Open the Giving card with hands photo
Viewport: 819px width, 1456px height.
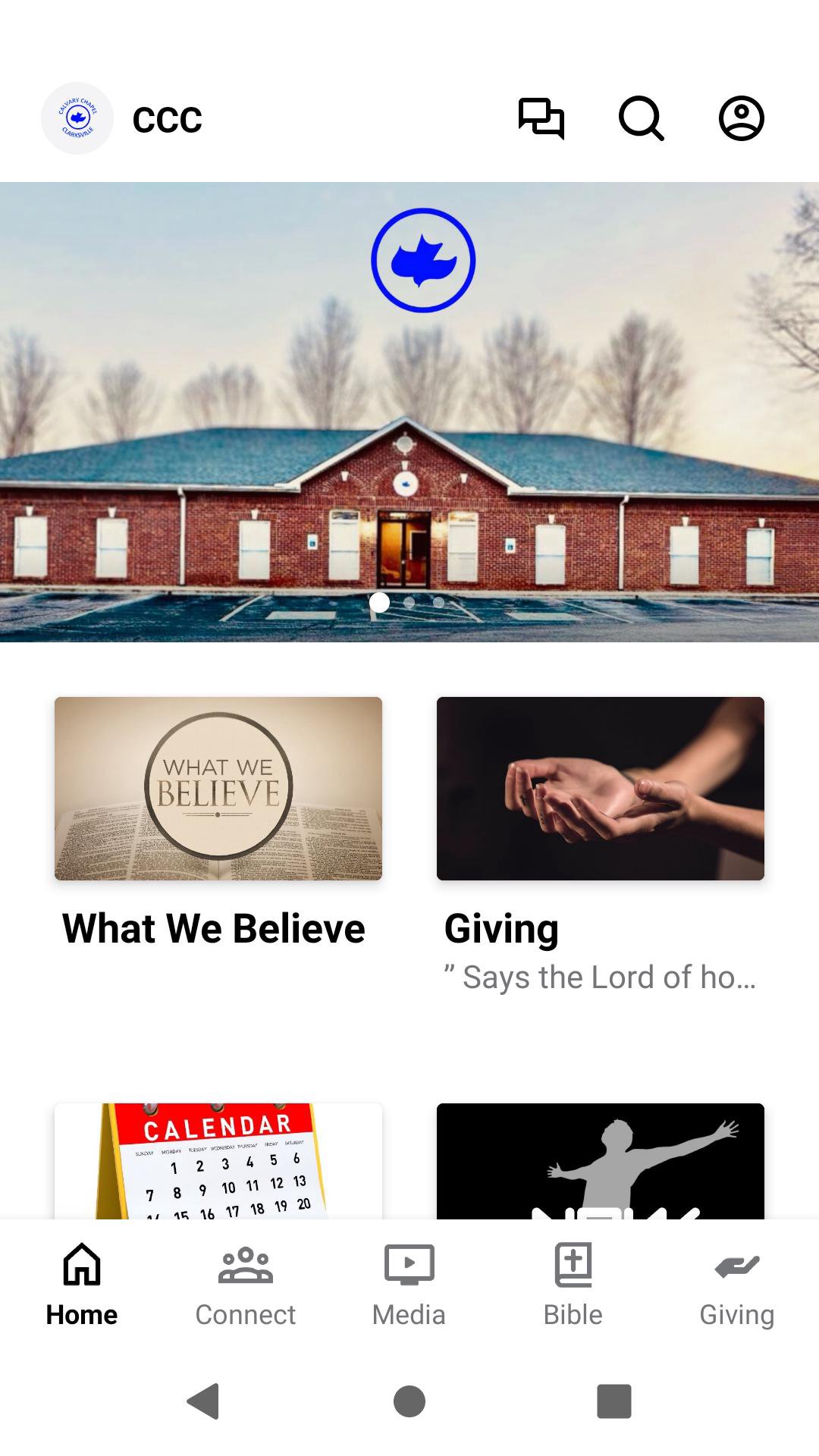(601, 789)
